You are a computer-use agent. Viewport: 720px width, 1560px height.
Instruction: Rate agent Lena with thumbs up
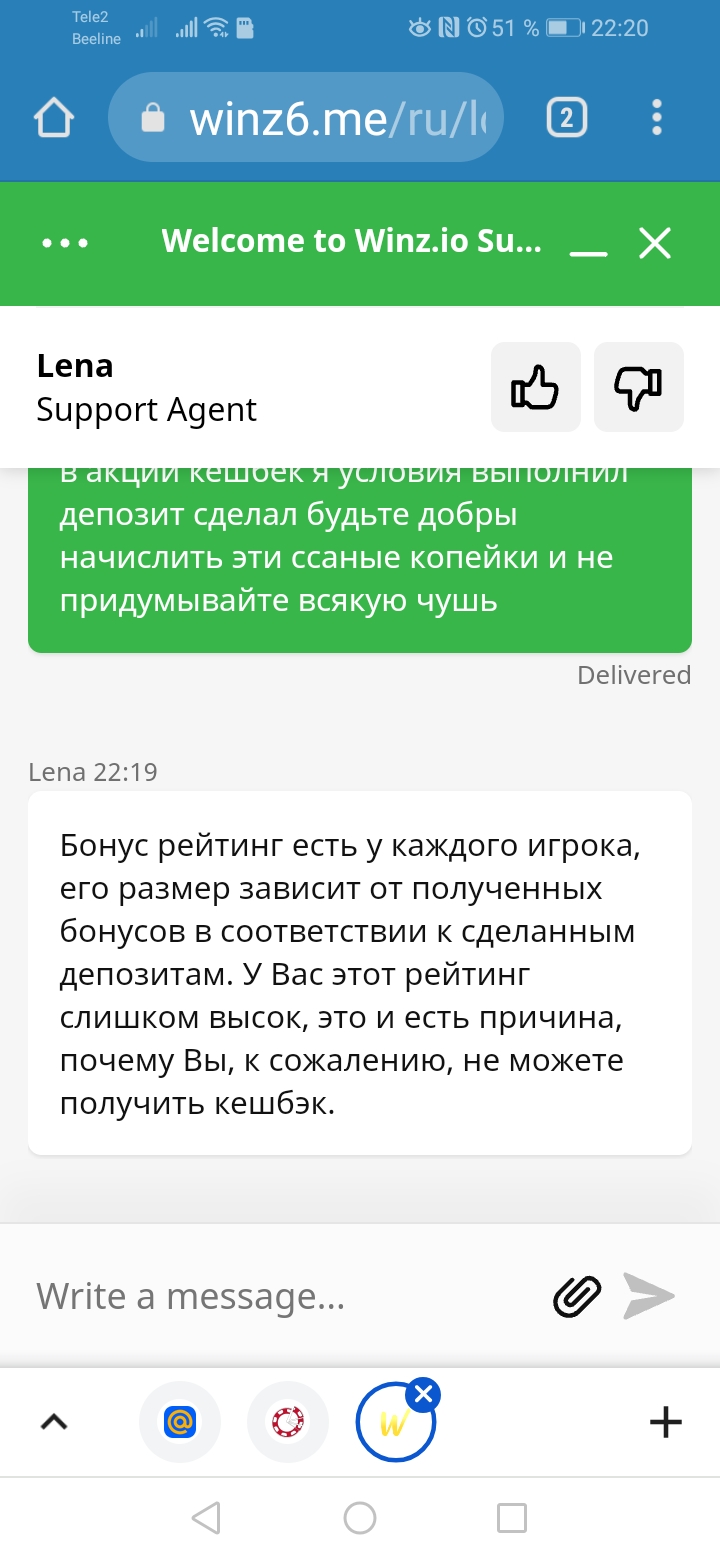pos(536,387)
